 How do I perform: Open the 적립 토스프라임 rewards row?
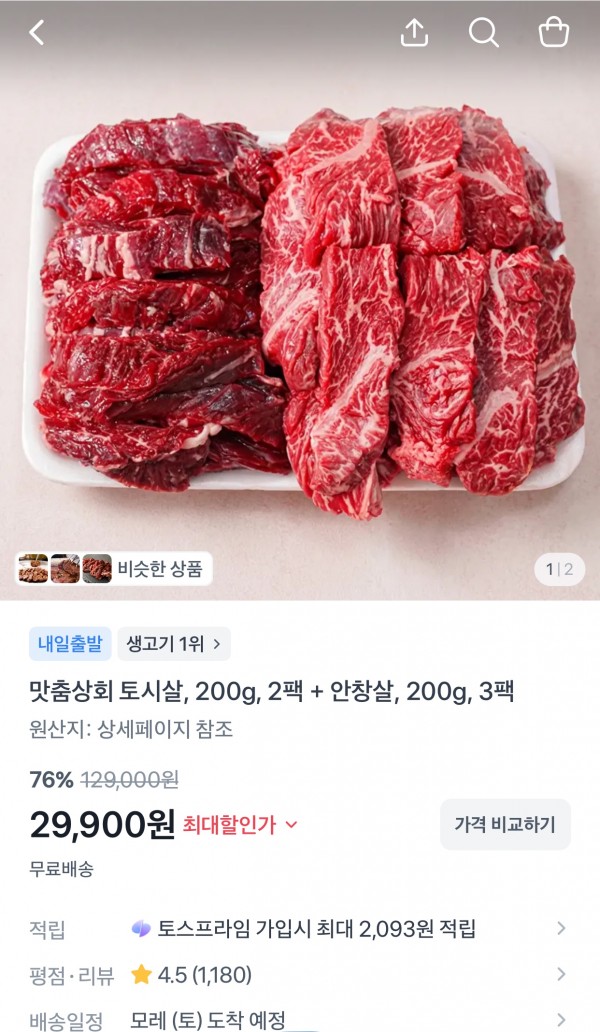click(300, 929)
